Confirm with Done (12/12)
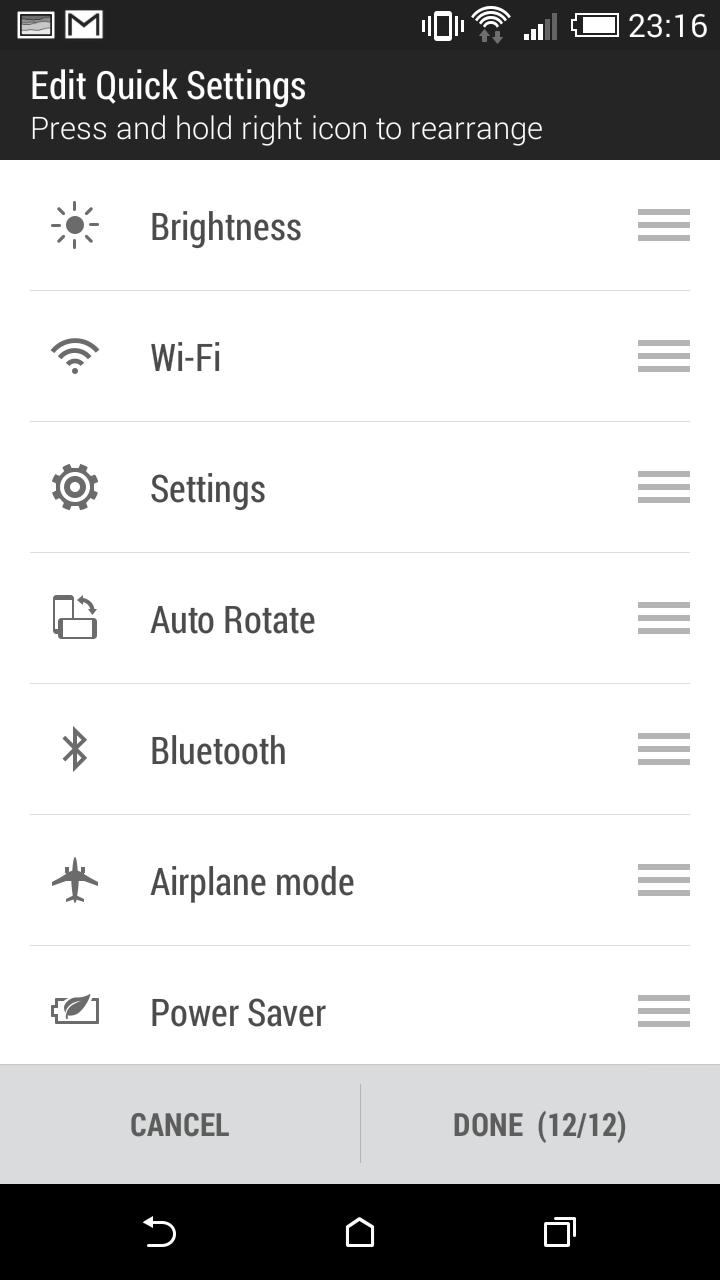 [x=540, y=1125]
